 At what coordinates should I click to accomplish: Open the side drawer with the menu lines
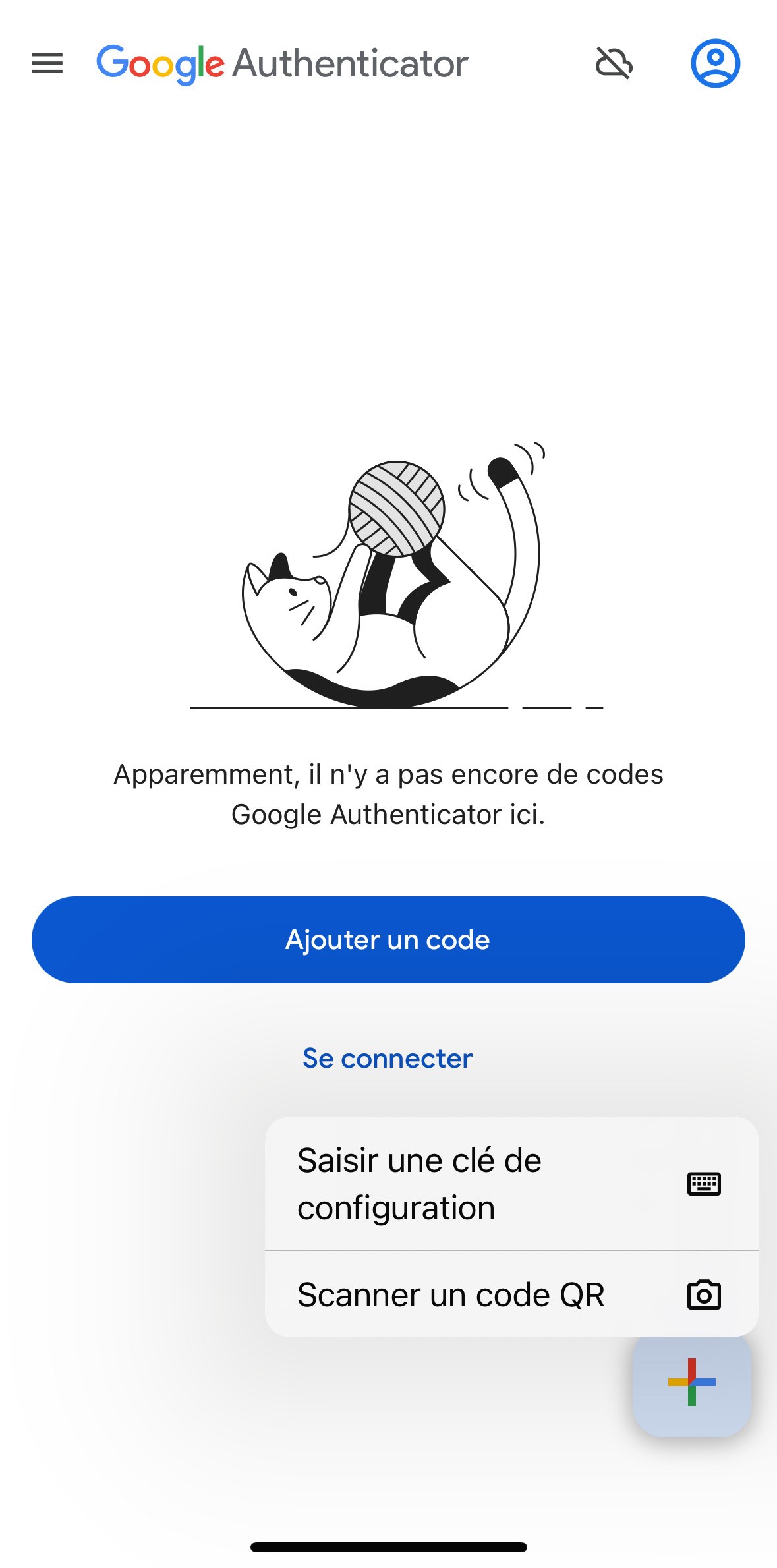(x=47, y=64)
